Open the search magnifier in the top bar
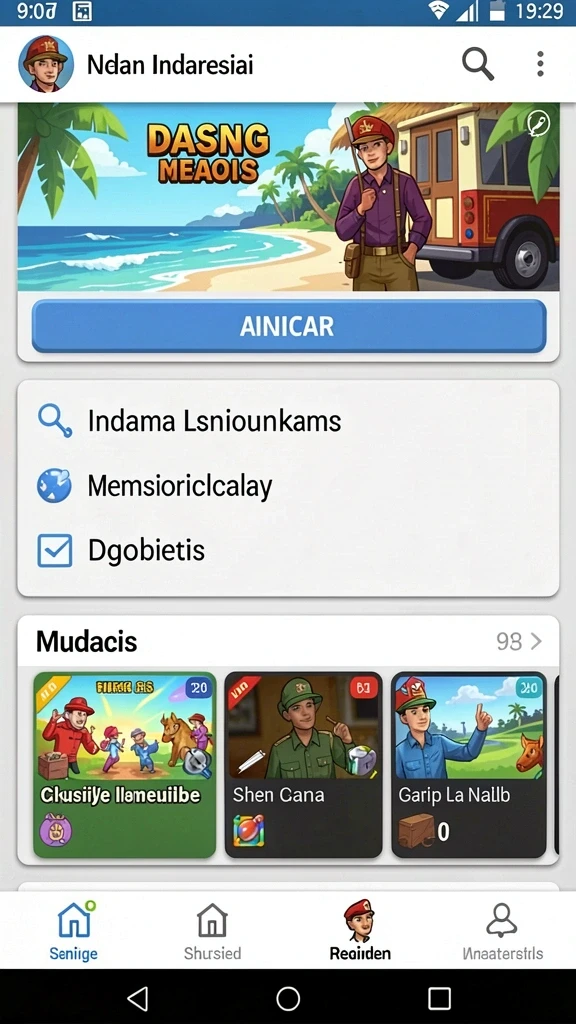 pos(477,64)
